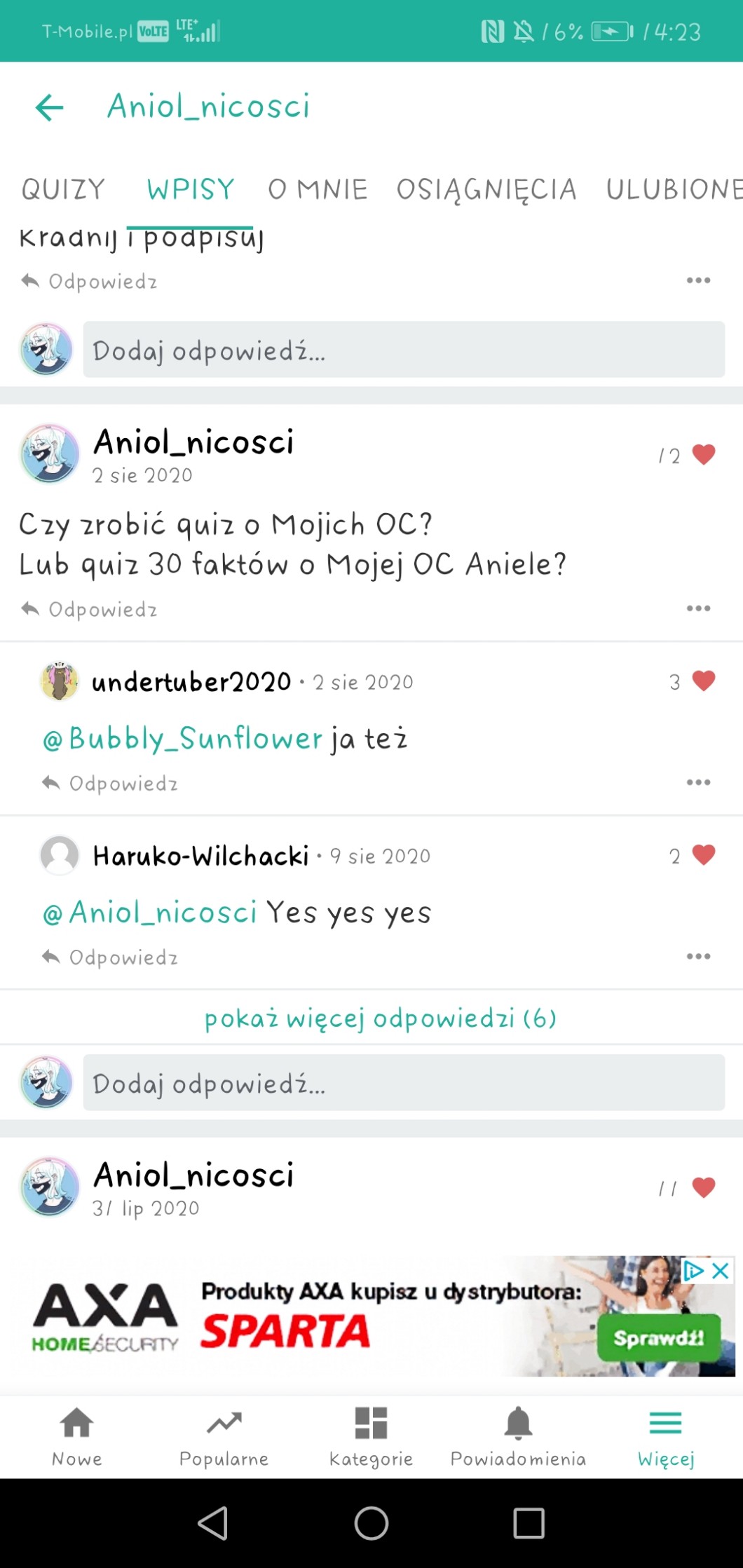
Task: Switch to the OSIĄGNIĘCIA tab
Action: click(486, 189)
